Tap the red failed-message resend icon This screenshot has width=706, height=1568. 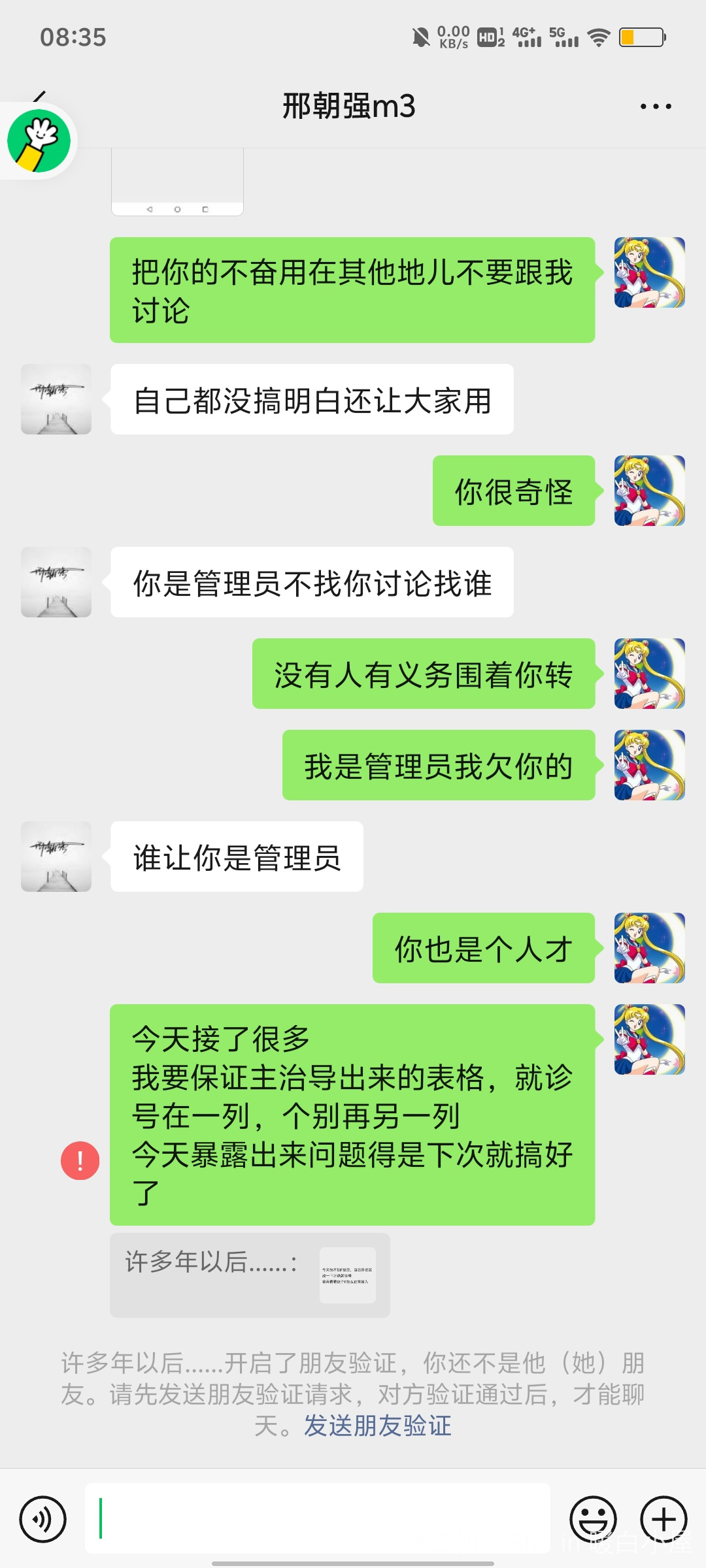80,1161
